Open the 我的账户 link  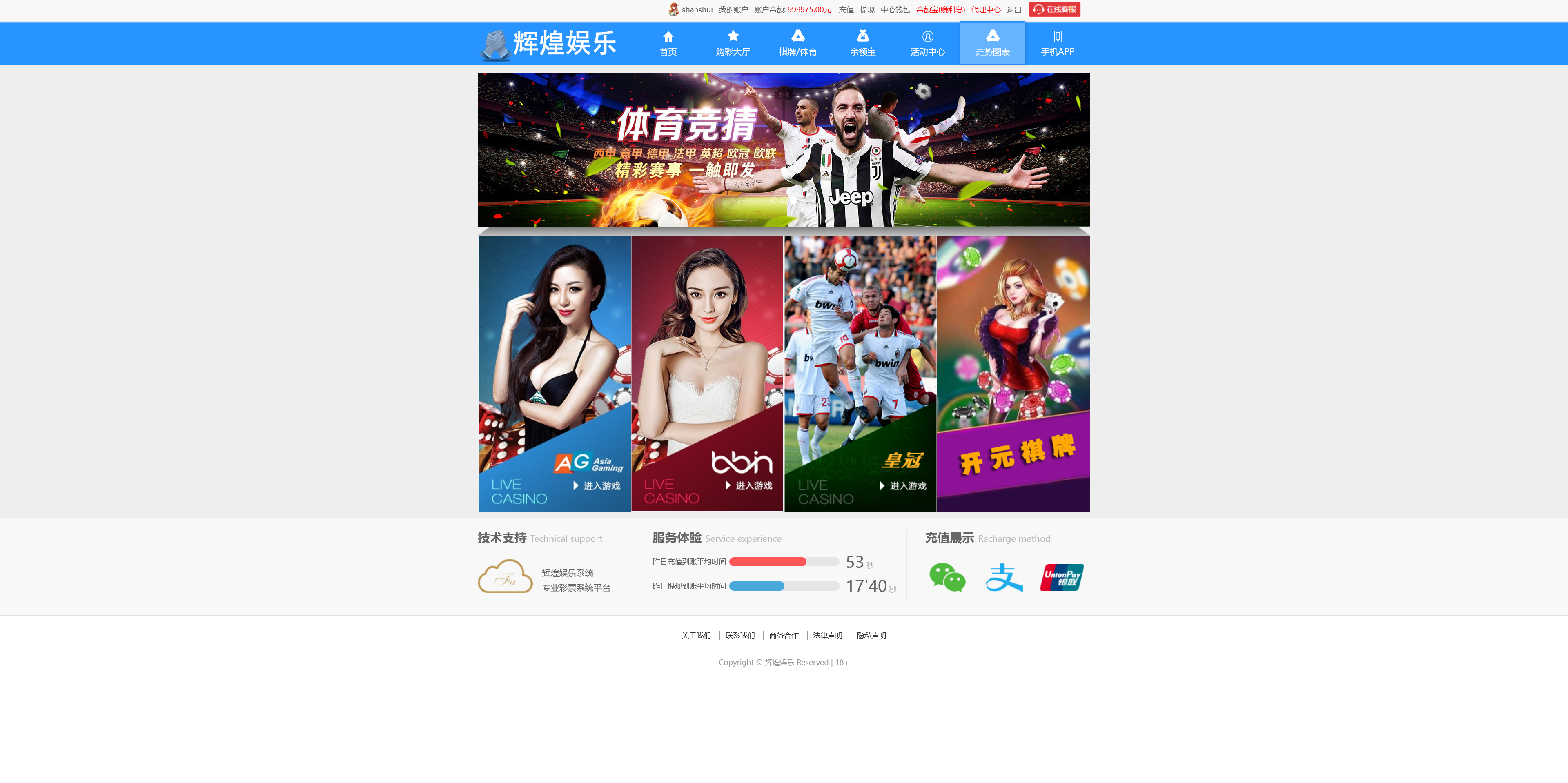(x=733, y=10)
